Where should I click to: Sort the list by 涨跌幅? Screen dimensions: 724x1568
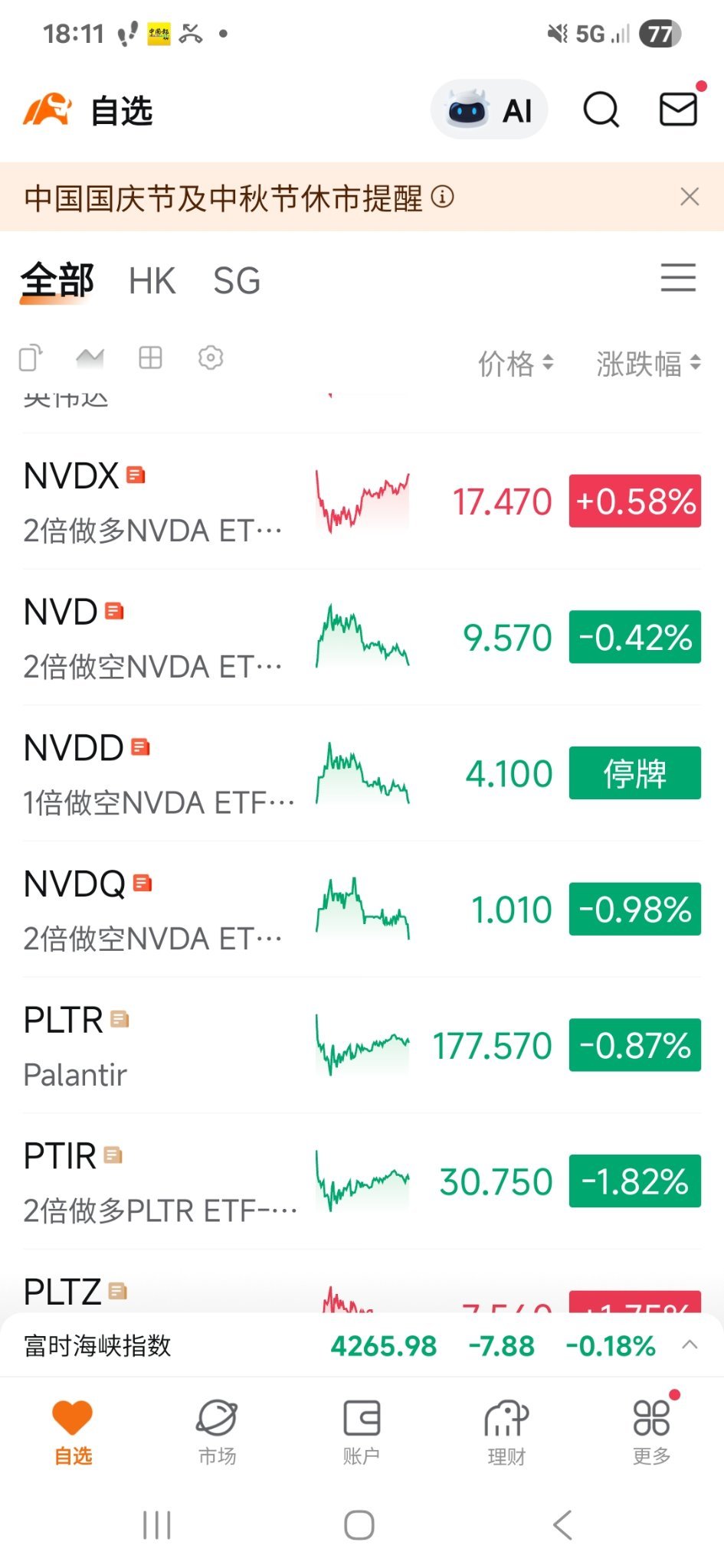[647, 364]
